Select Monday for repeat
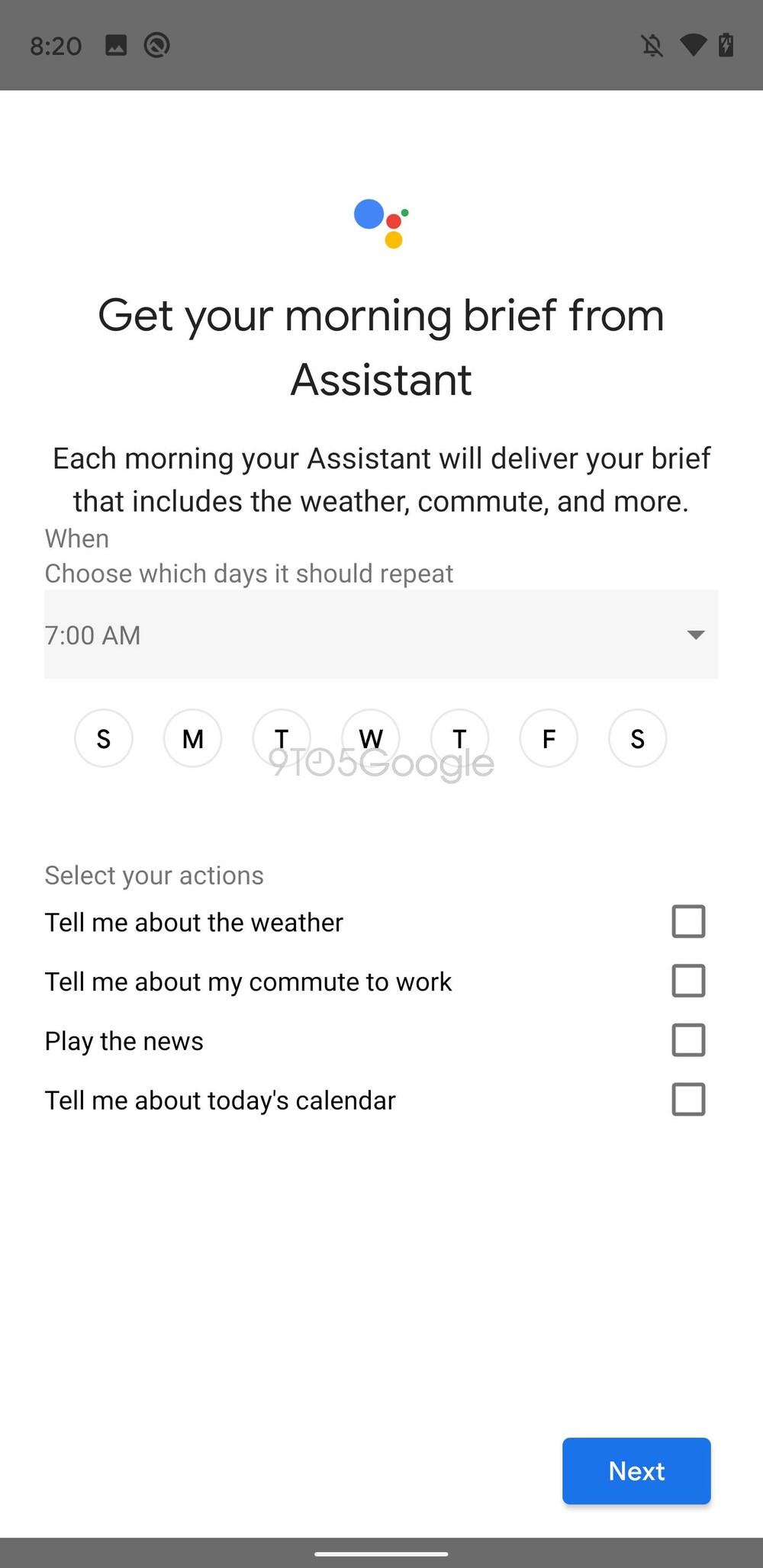Viewport: 763px width, 1568px height. tap(193, 738)
